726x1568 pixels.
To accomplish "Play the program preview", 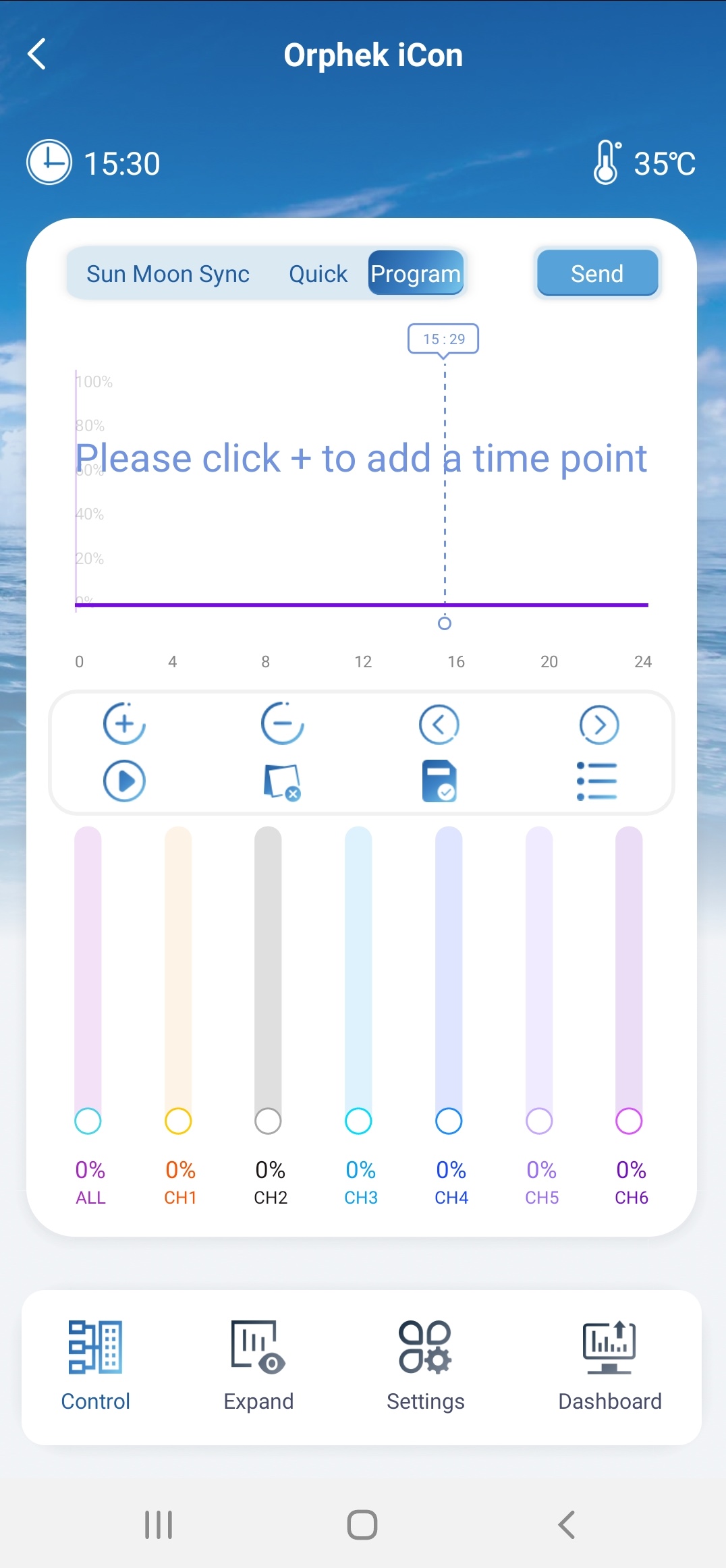I will [x=124, y=781].
